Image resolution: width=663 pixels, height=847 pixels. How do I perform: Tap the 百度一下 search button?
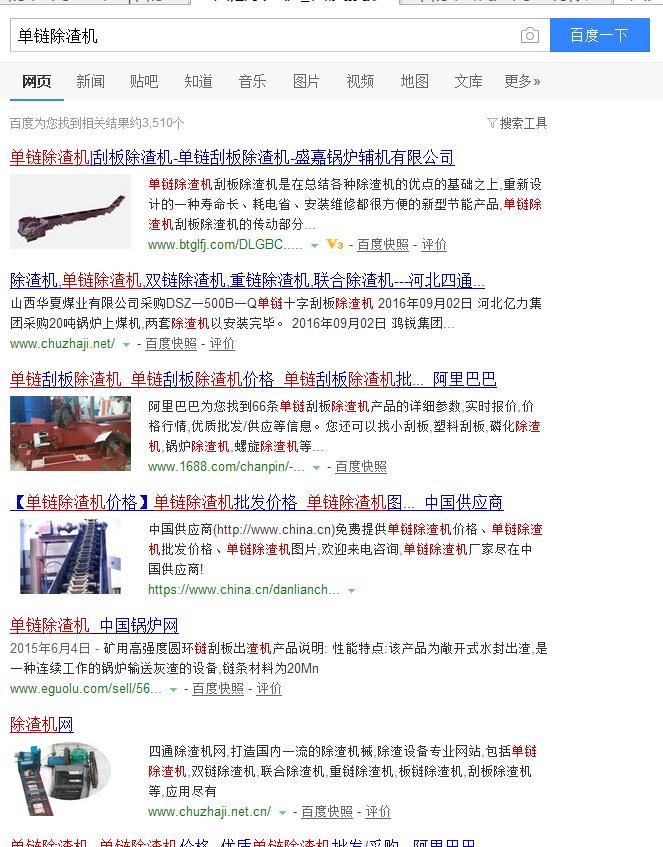pyautogui.click(x=599, y=35)
